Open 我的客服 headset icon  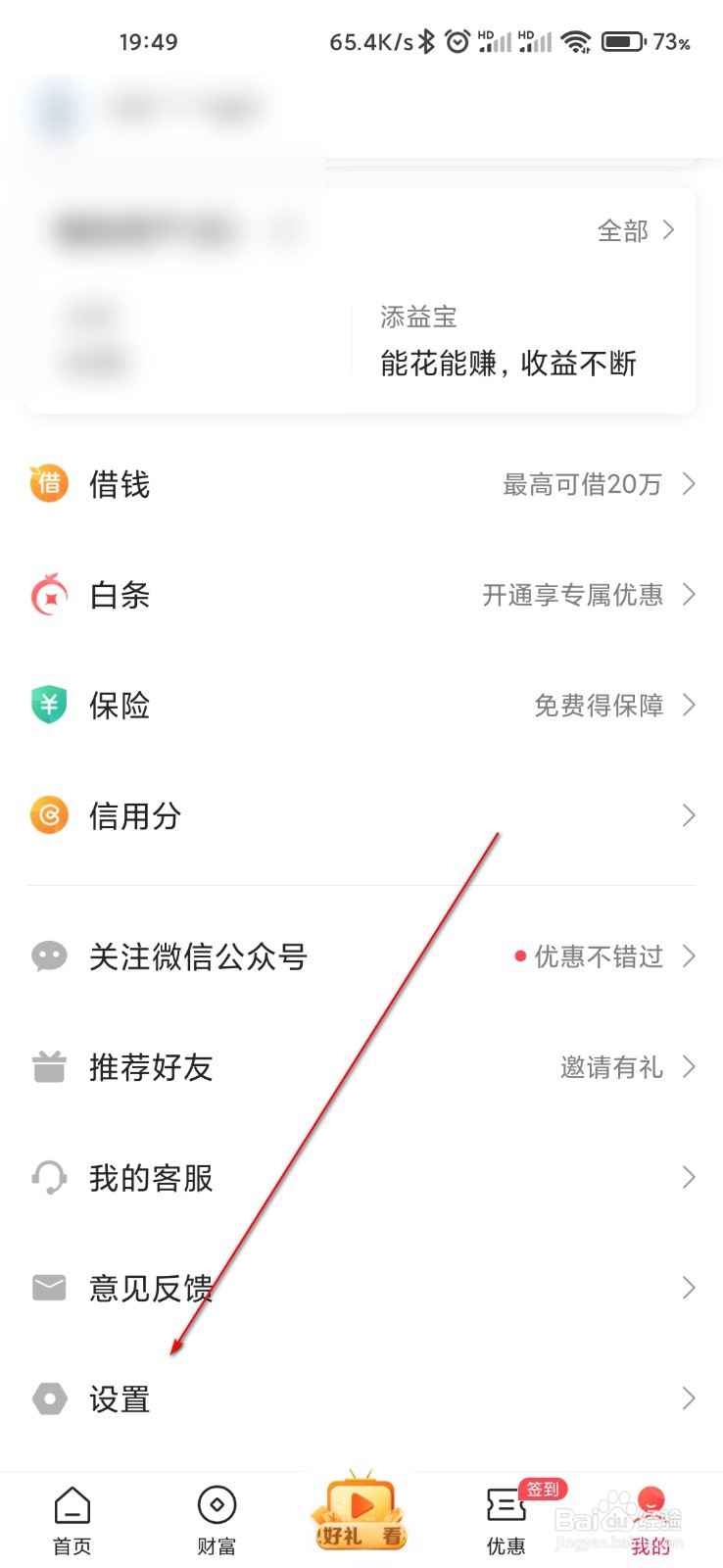pos(48,1177)
